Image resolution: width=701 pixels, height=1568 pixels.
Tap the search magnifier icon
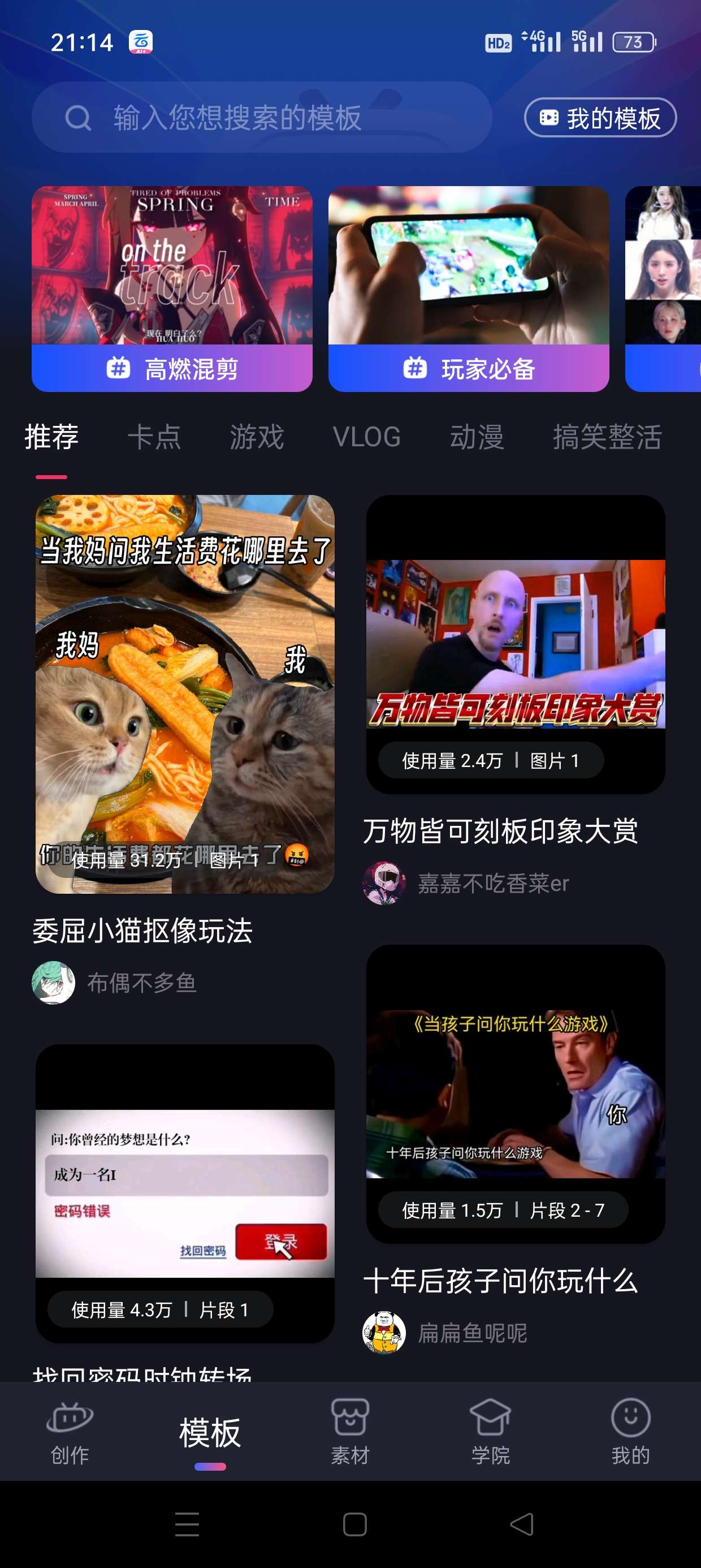click(x=79, y=117)
